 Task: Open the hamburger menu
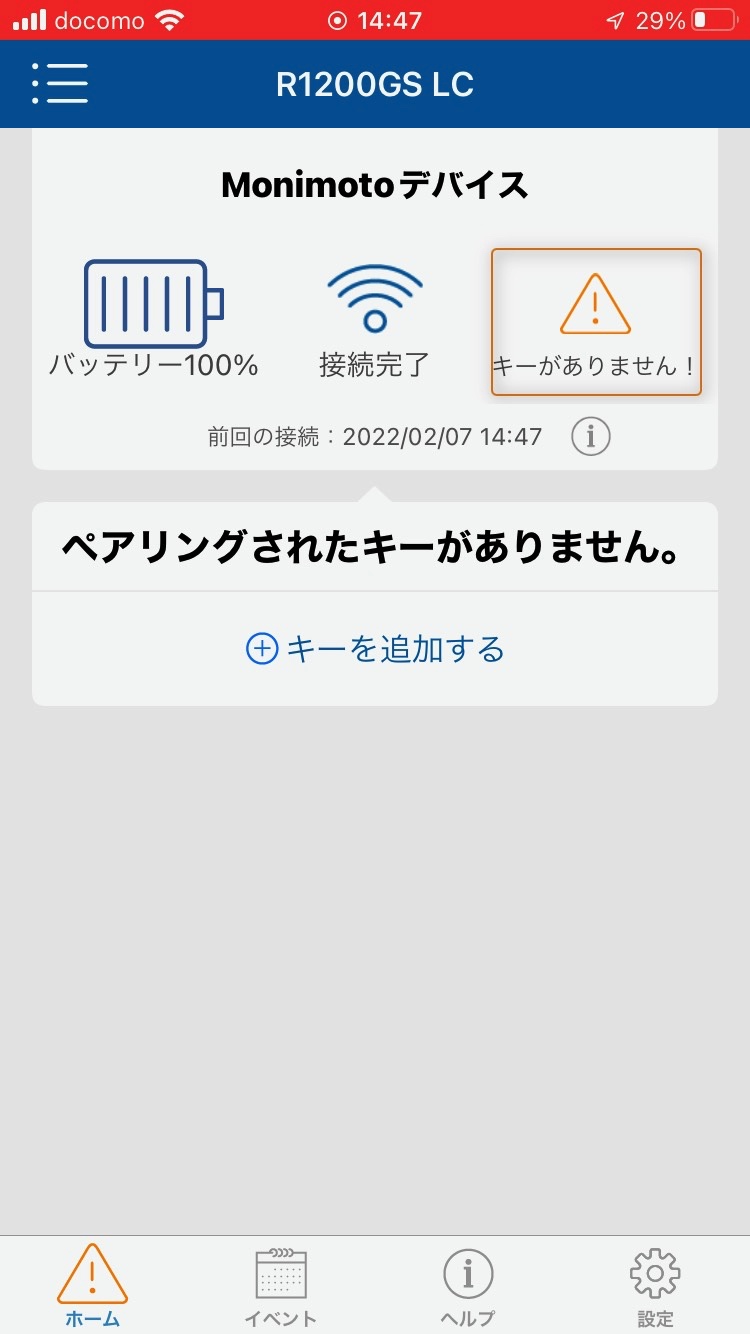[59, 83]
